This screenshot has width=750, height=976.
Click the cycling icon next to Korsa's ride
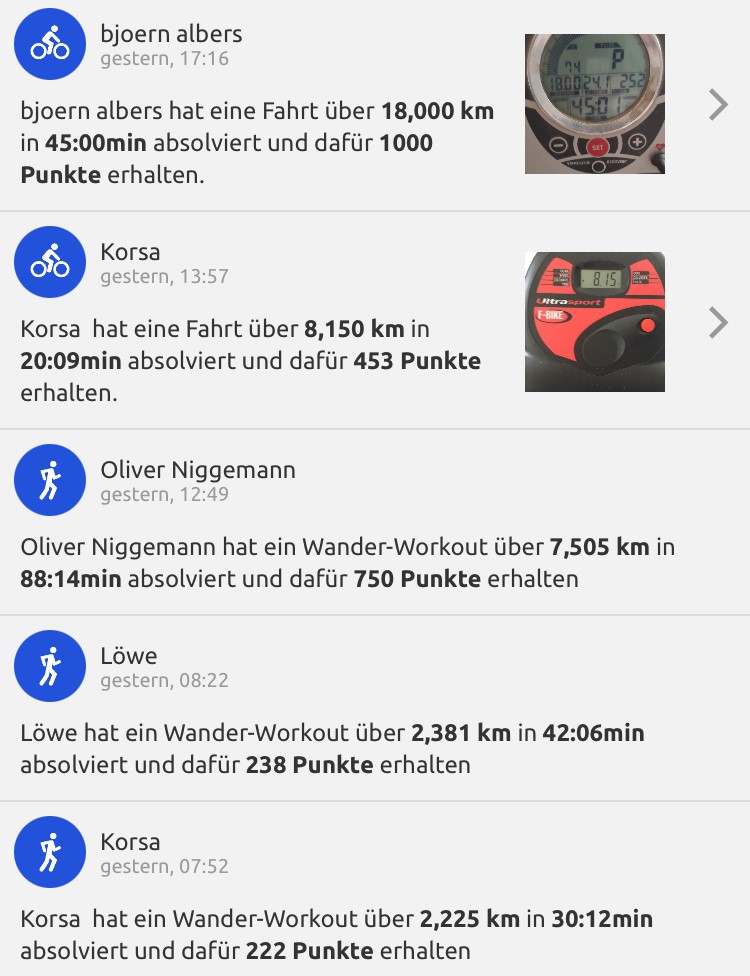(x=49, y=262)
